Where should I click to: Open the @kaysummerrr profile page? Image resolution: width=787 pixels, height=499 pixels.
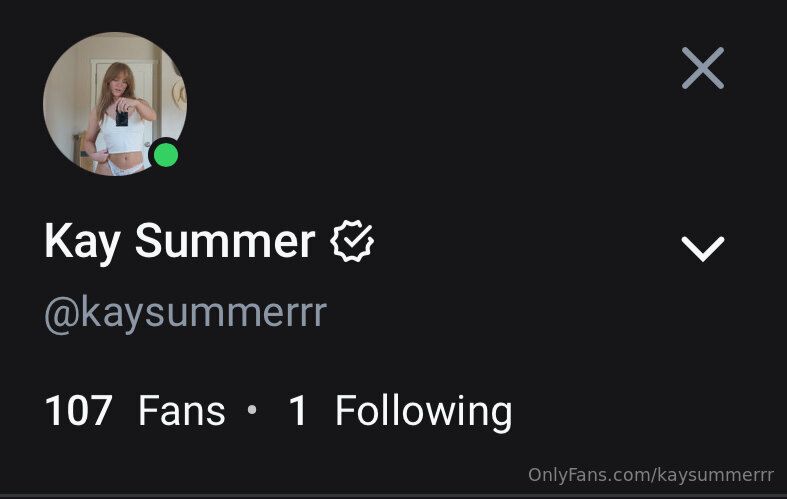pyautogui.click(x=185, y=313)
